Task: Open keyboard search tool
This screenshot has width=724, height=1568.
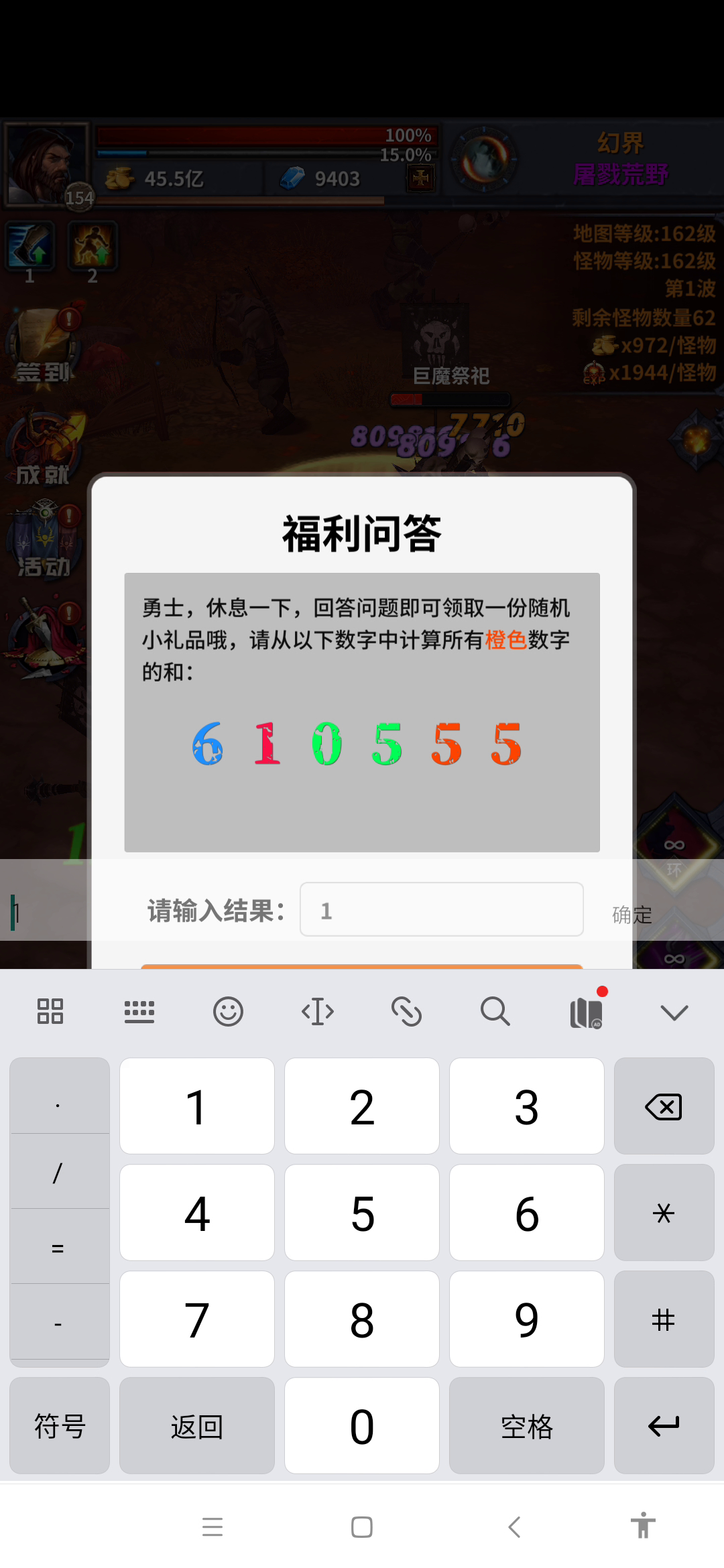Action: (x=495, y=1011)
